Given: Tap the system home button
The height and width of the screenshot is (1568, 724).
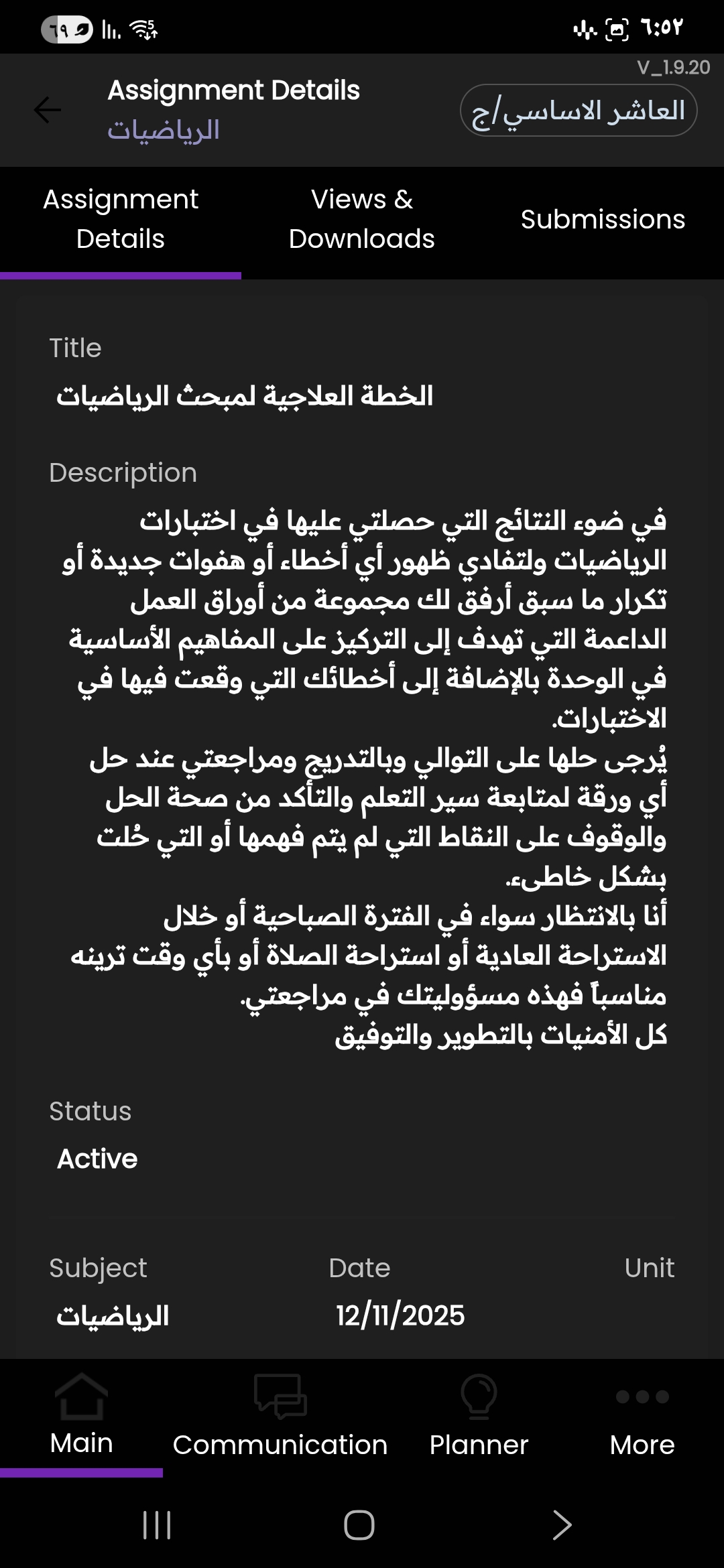Looking at the screenshot, I should point(359,1526).
